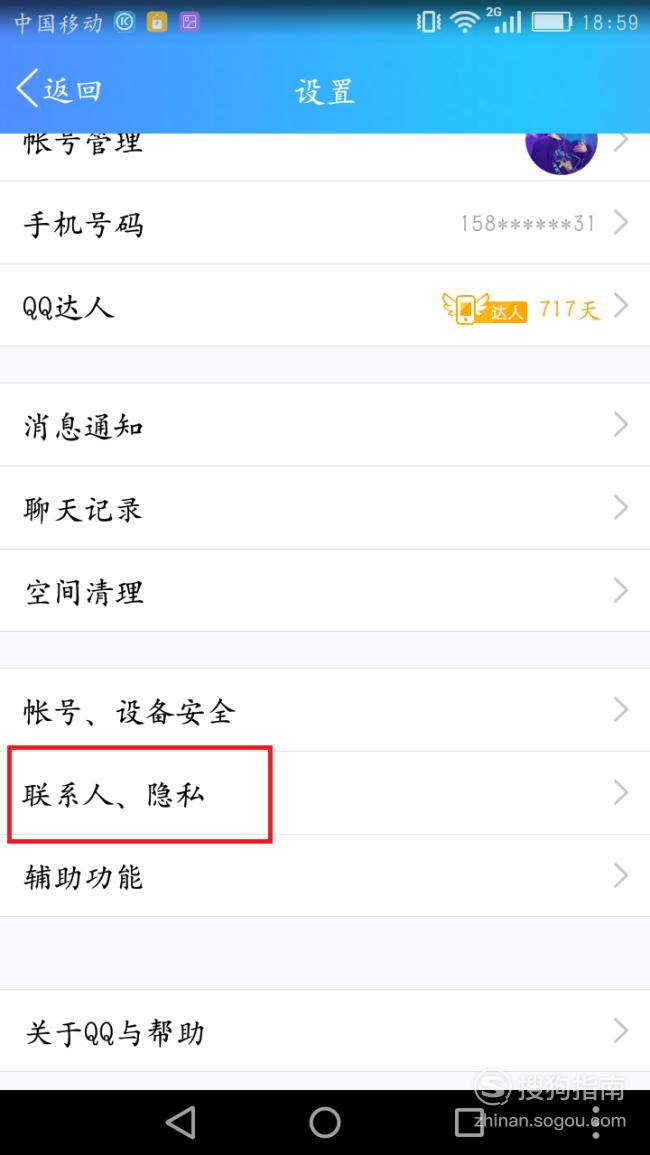650x1155 pixels.
Task: Open 消息通知 message notifications
Action: click(x=325, y=425)
